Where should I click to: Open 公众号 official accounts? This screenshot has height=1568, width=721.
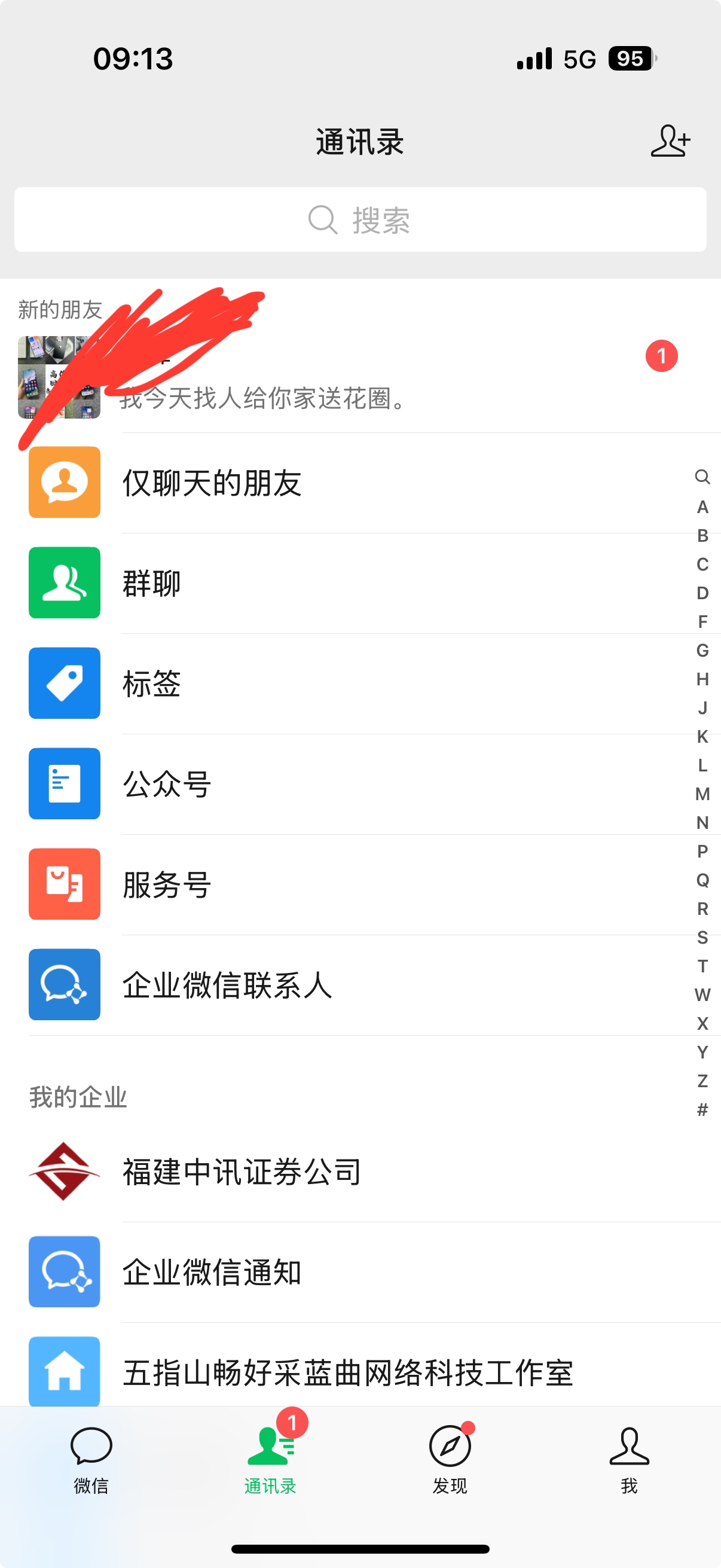point(359,784)
